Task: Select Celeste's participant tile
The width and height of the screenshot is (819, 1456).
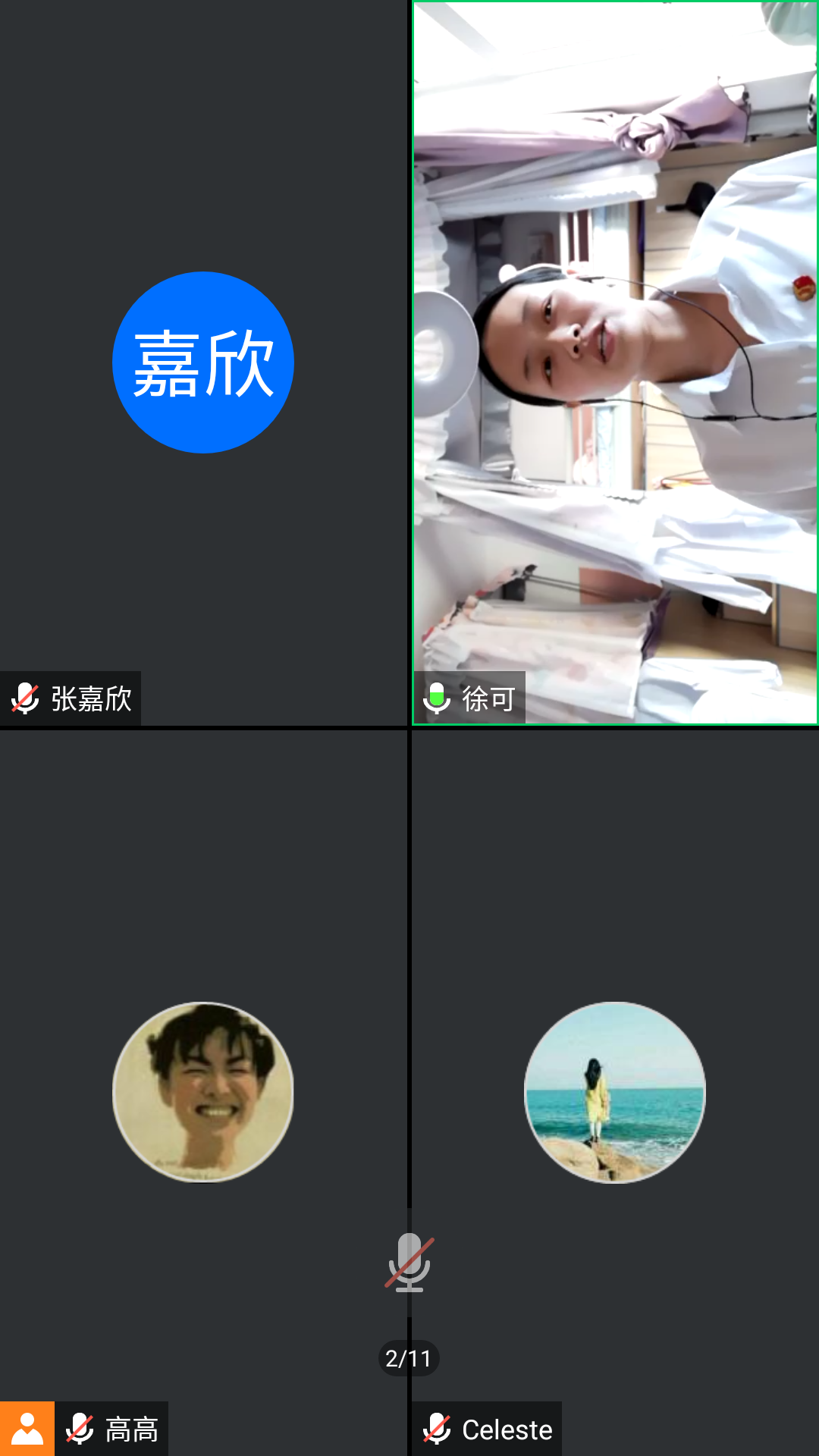Action: tap(614, 1092)
